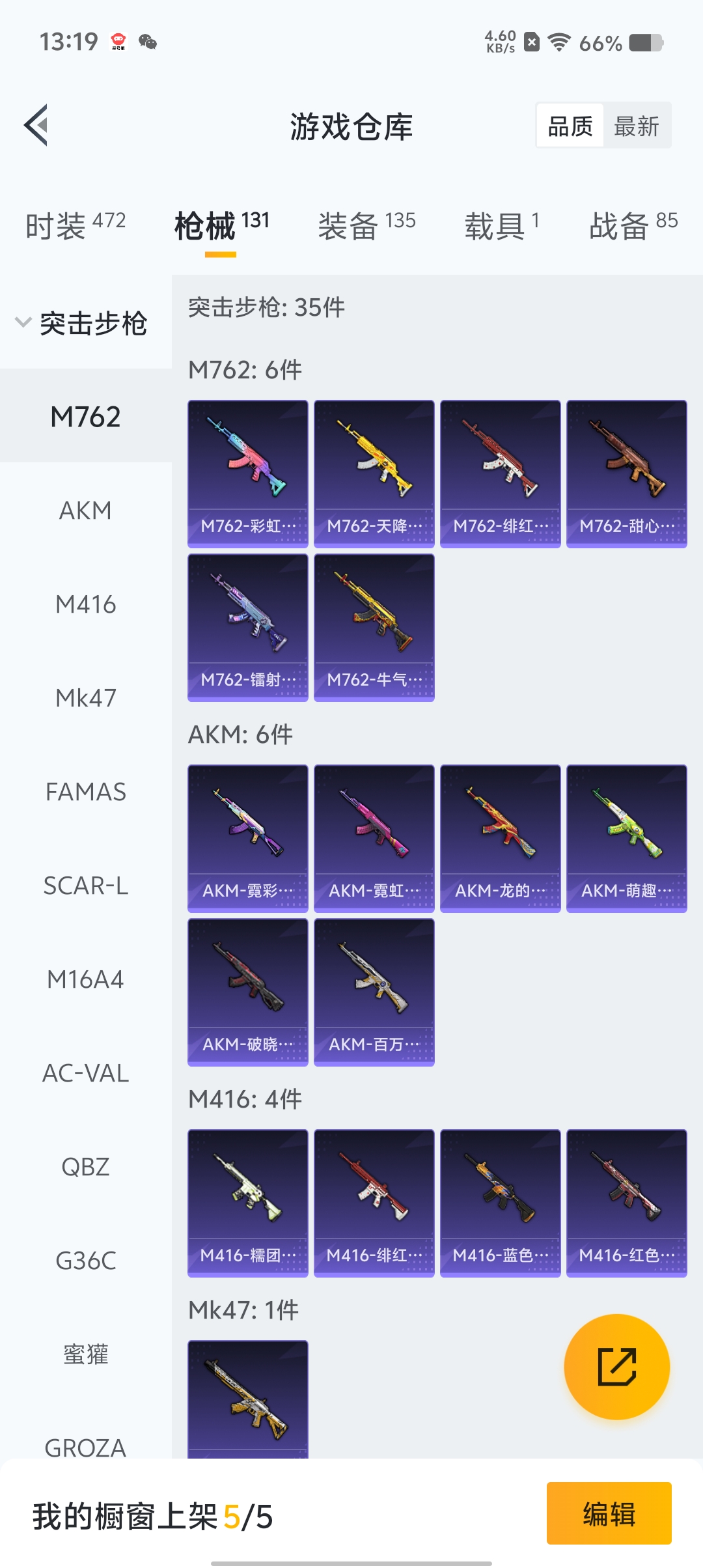Jump to the FAMAS section
Screen dimensions: 703x1568
coord(85,792)
